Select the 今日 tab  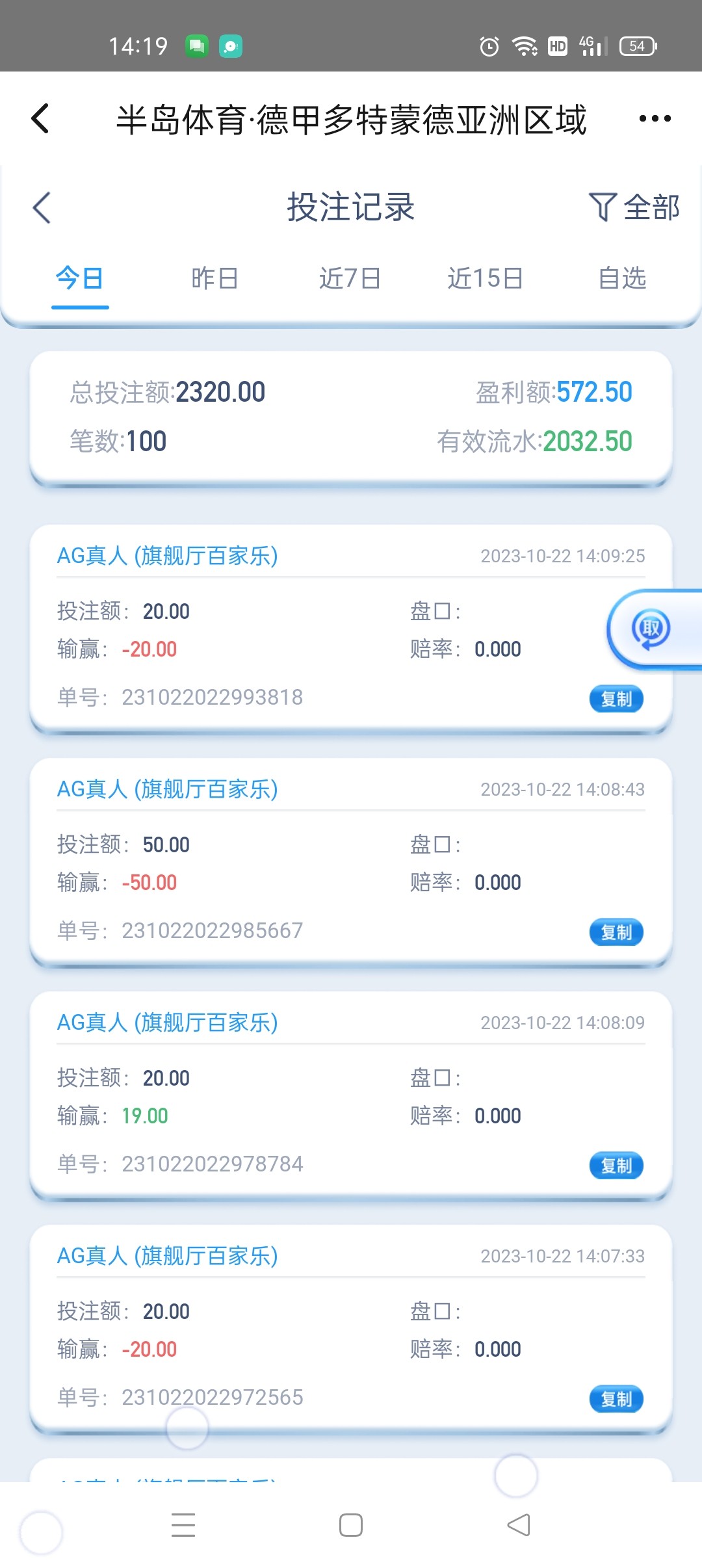[x=79, y=278]
